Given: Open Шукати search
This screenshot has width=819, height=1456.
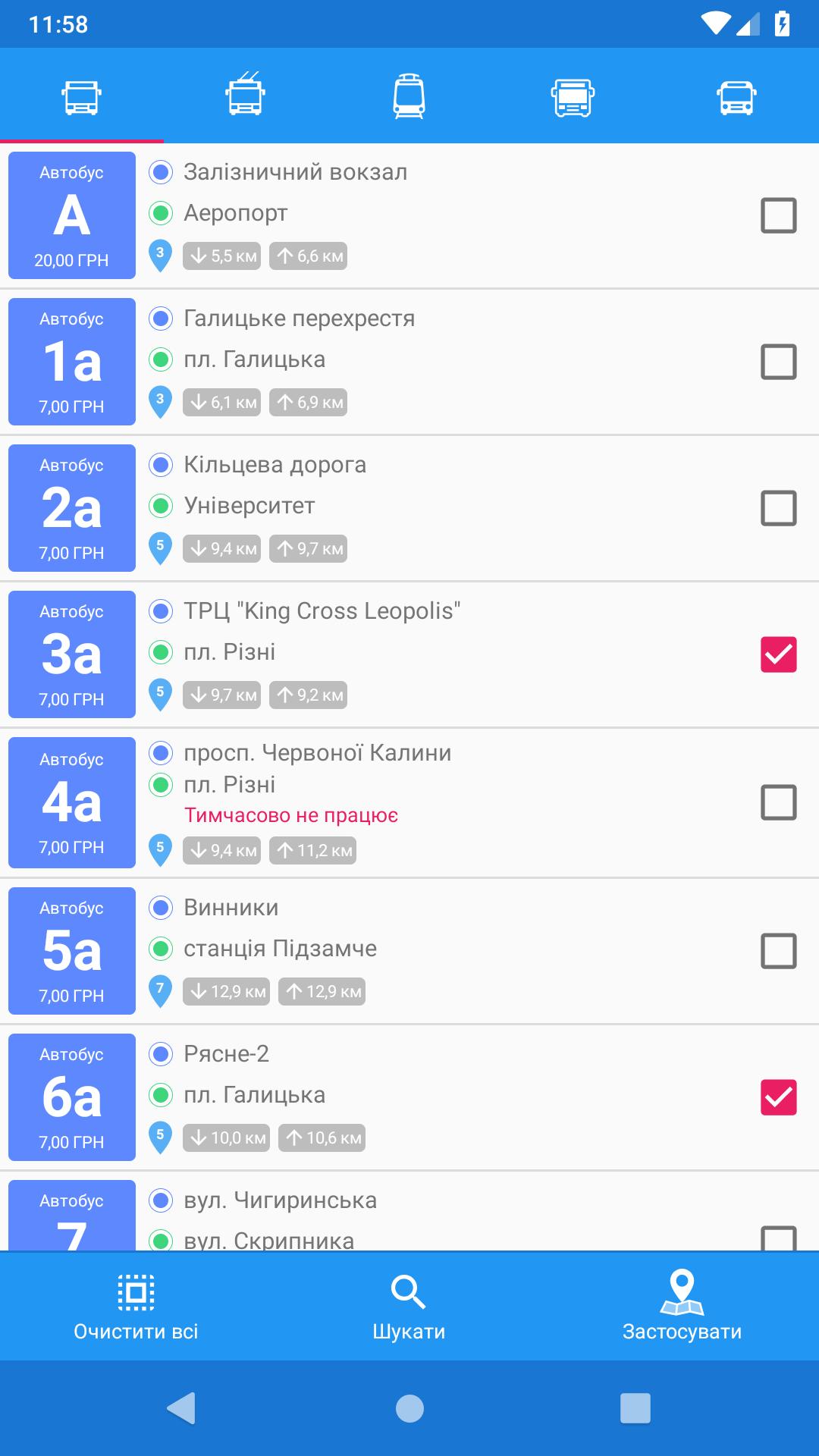Looking at the screenshot, I should (x=409, y=1306).
